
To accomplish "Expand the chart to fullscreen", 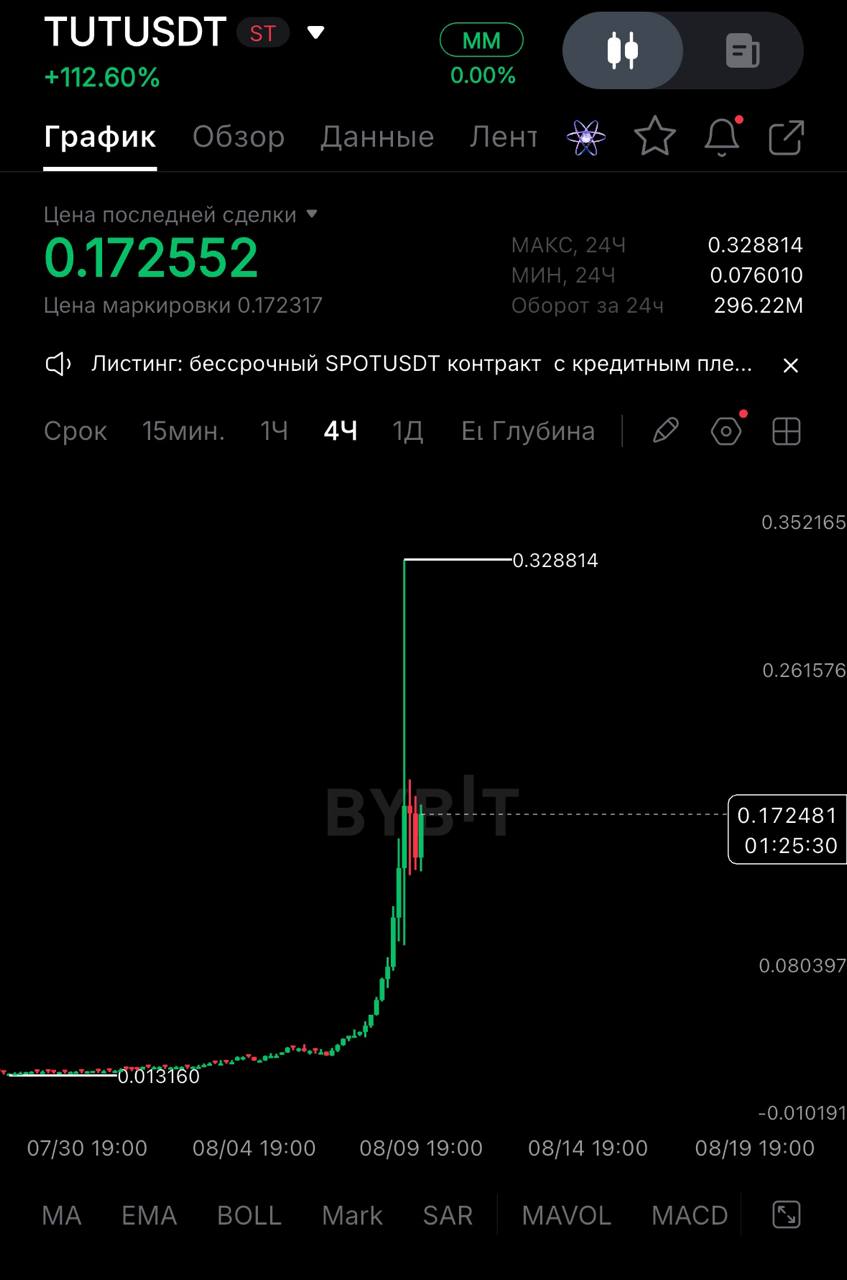I will [787, 1215].
